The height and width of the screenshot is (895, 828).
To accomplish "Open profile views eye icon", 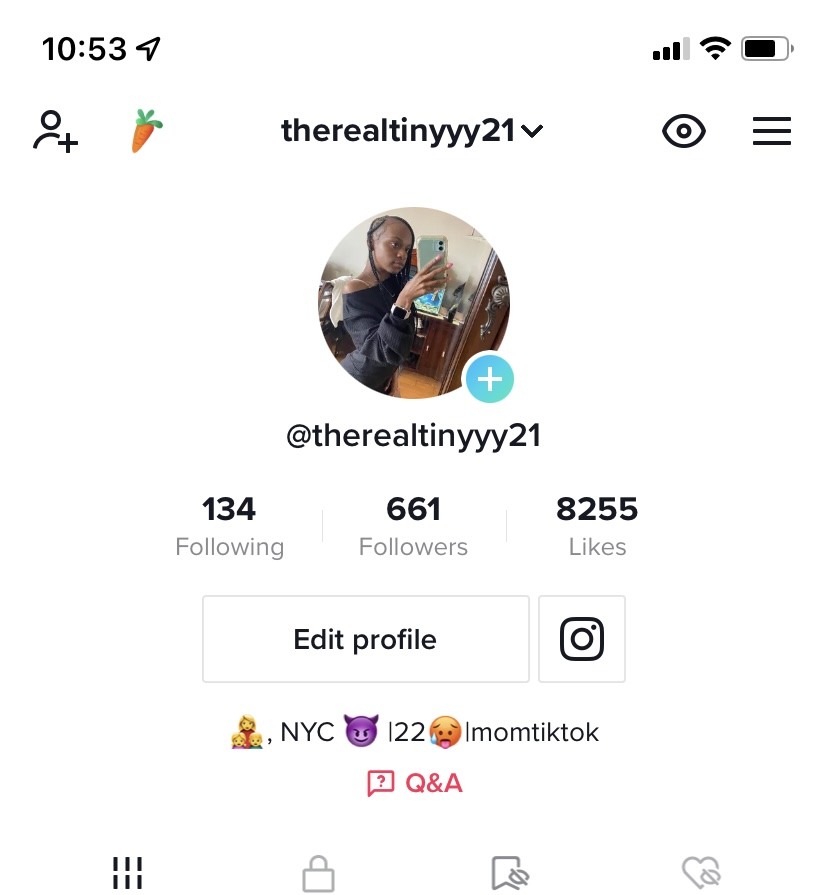I will coord(684,131).
